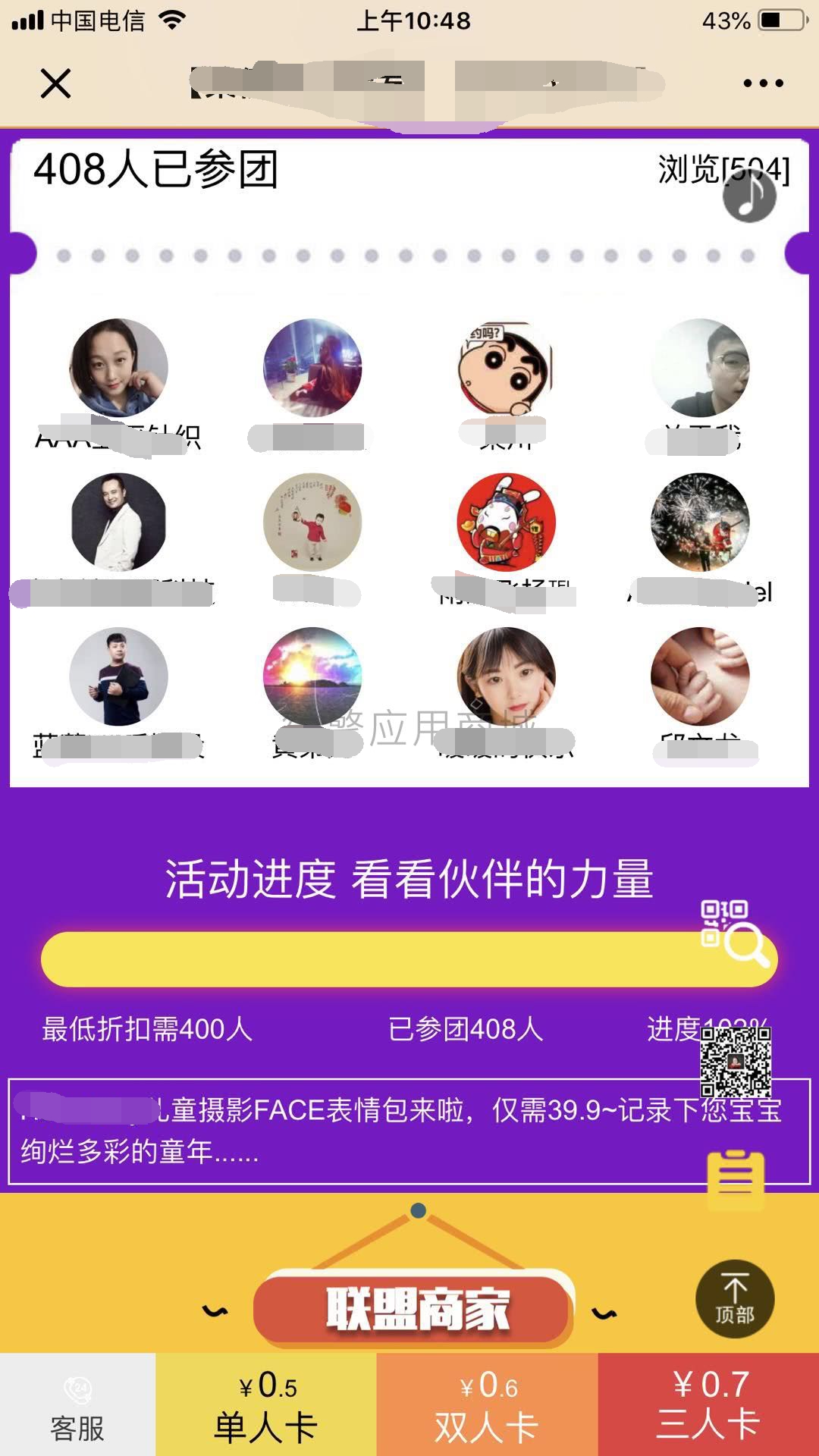Open the QR code scan search icon
Viewport: 819px width, 1456px height.
[x=734, y=934]
